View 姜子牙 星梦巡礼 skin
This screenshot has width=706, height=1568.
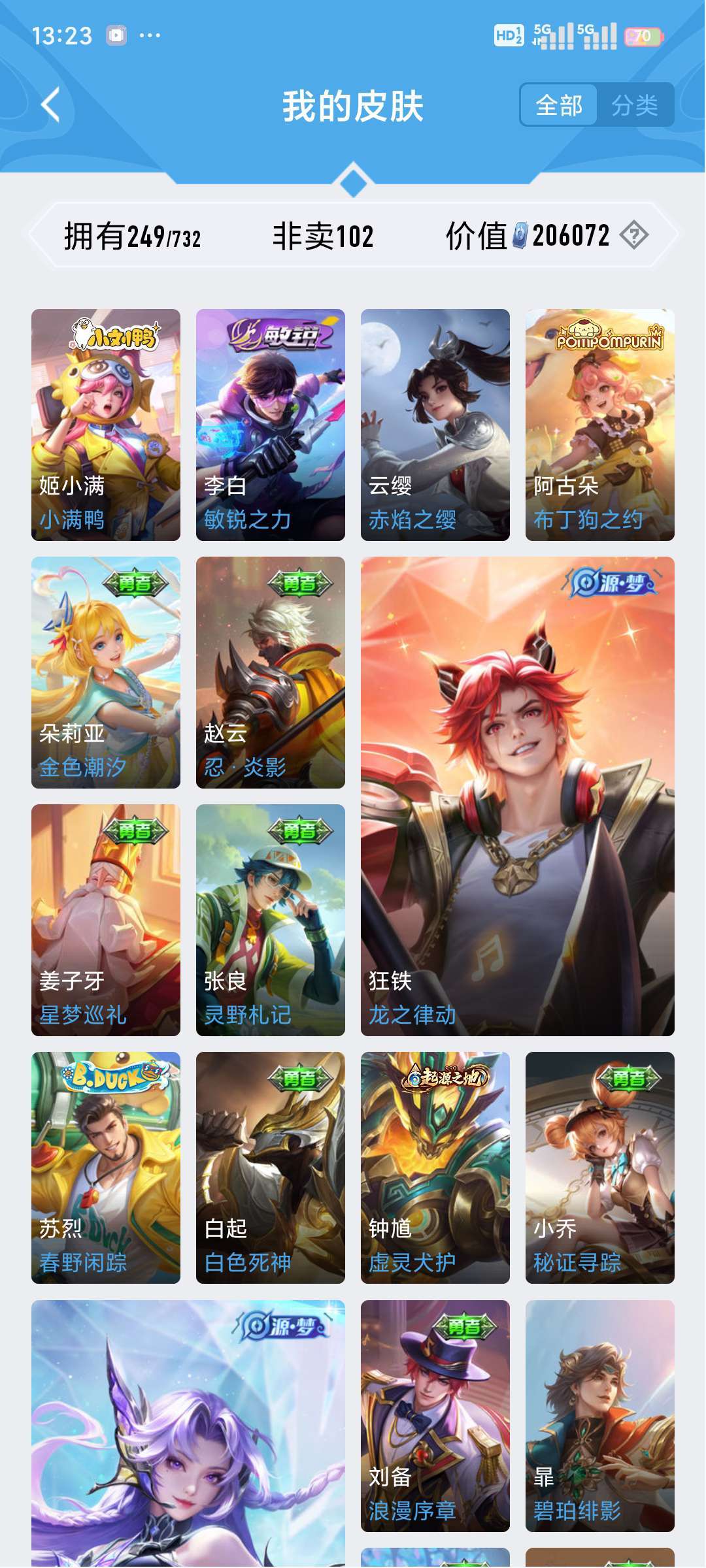click(106, 920)
